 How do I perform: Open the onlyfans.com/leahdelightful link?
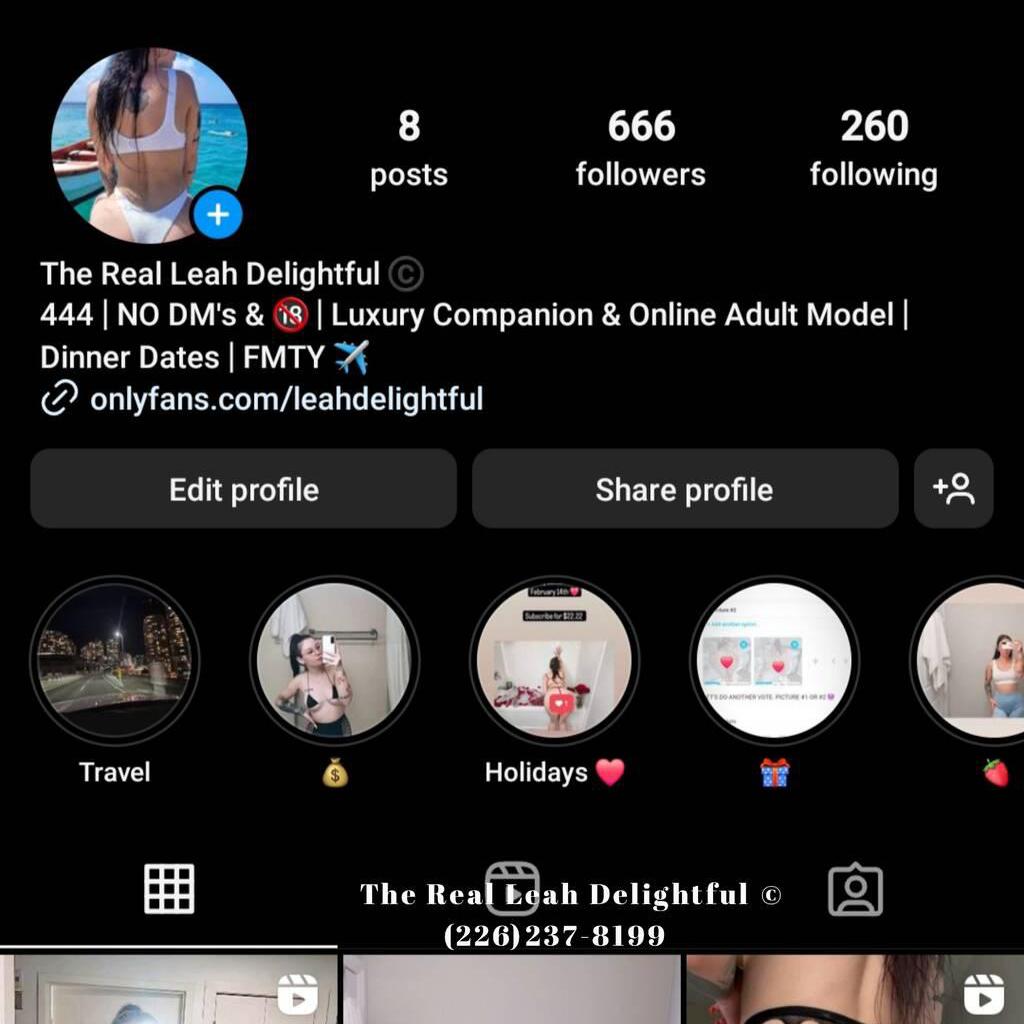tap(286, 399)
